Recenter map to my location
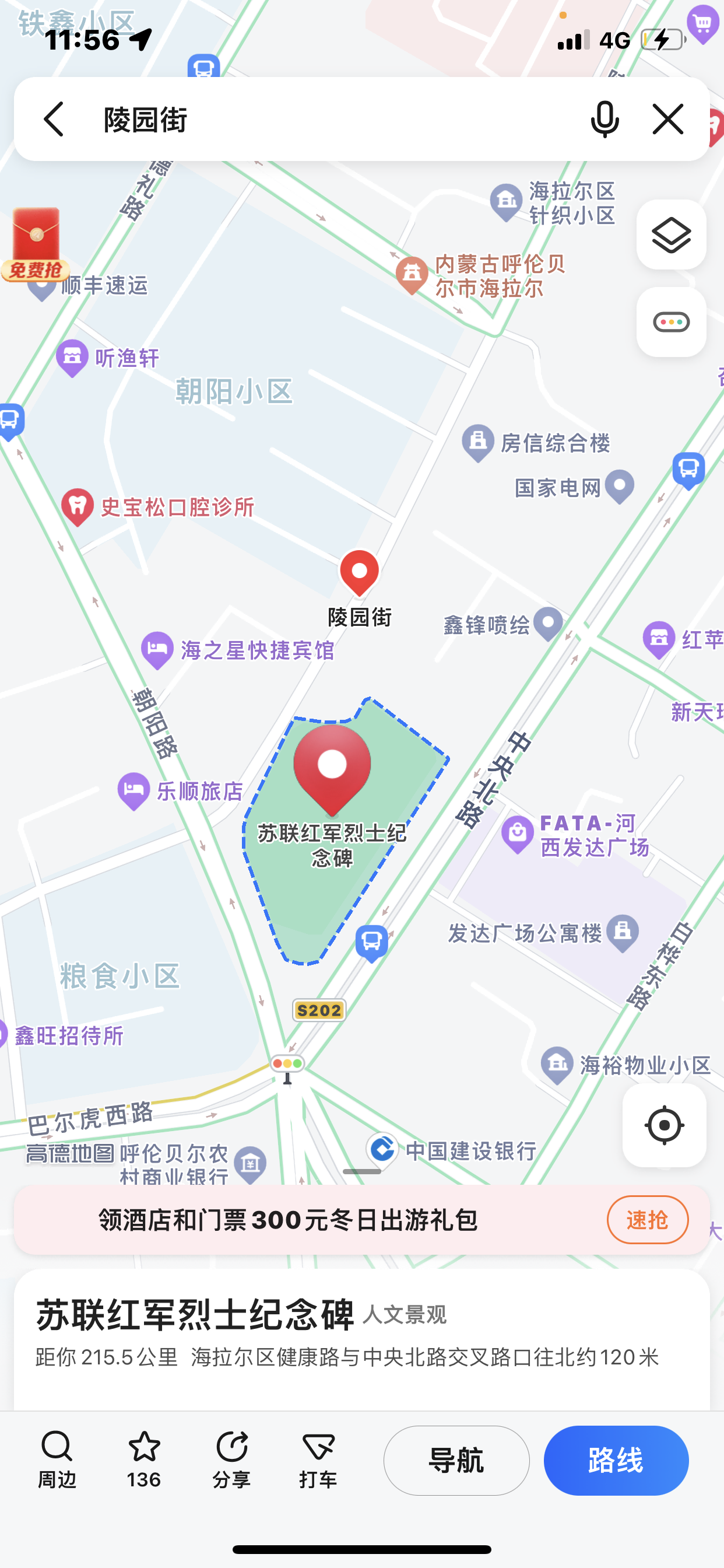 664,1125
